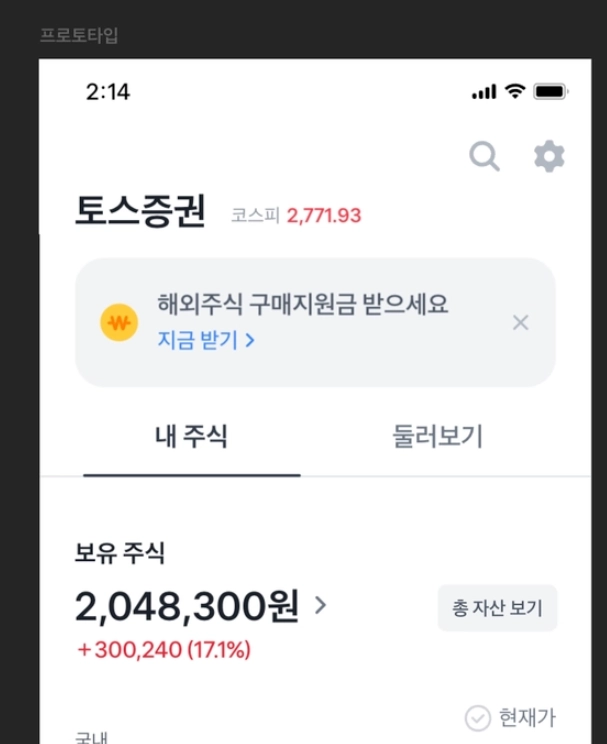Tap the 지금 받기 link

tap(206, 341)
